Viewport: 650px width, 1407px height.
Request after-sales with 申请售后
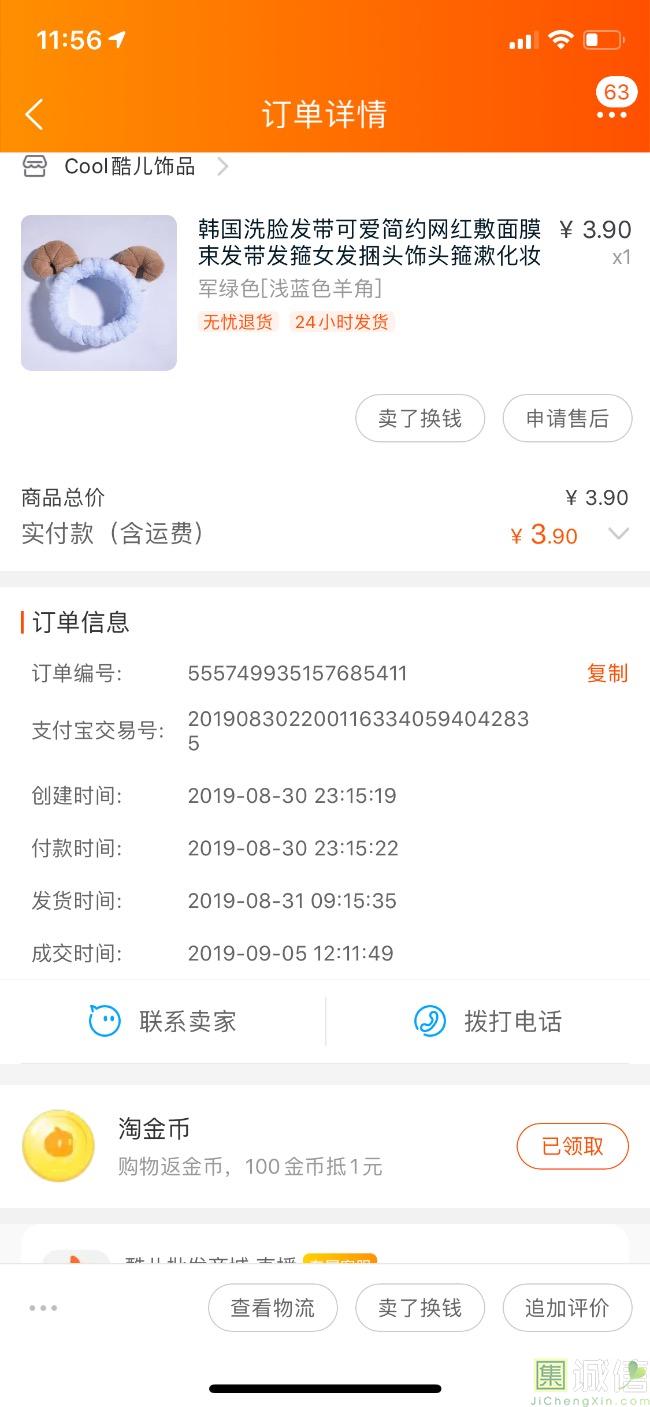click(x=567, y=419)
